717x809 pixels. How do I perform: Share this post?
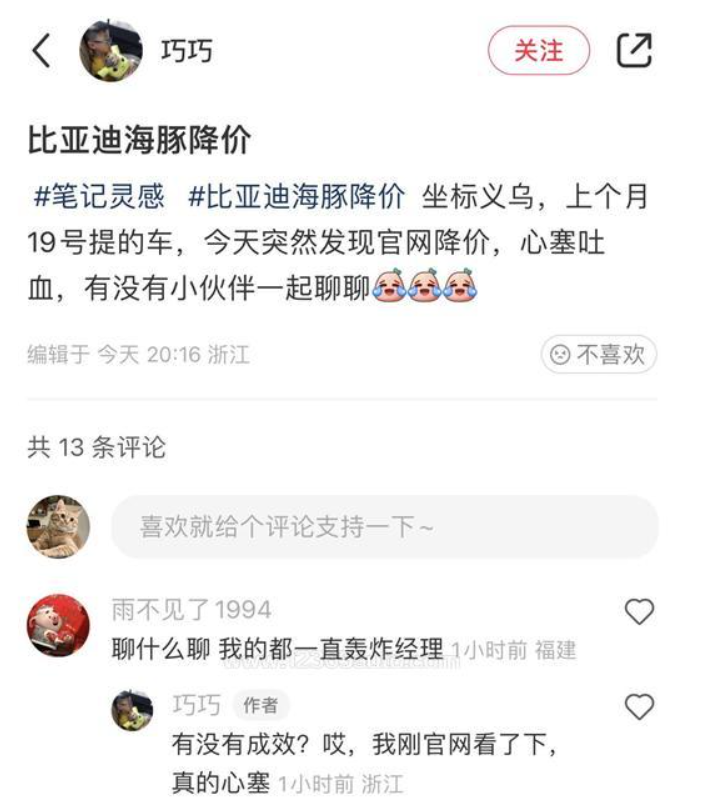[635, 50]
